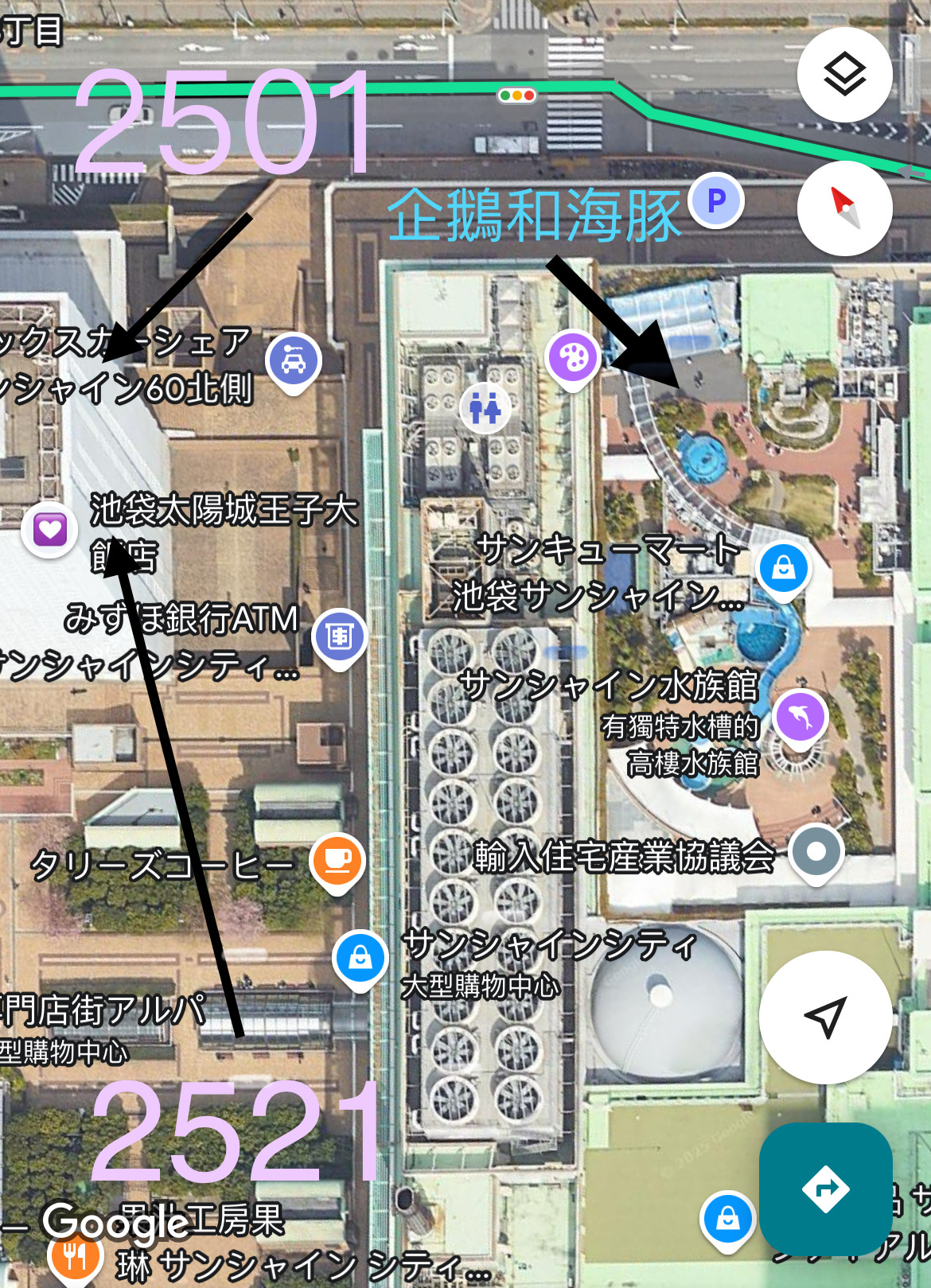Center the map on my location

tap(825, 1017)
